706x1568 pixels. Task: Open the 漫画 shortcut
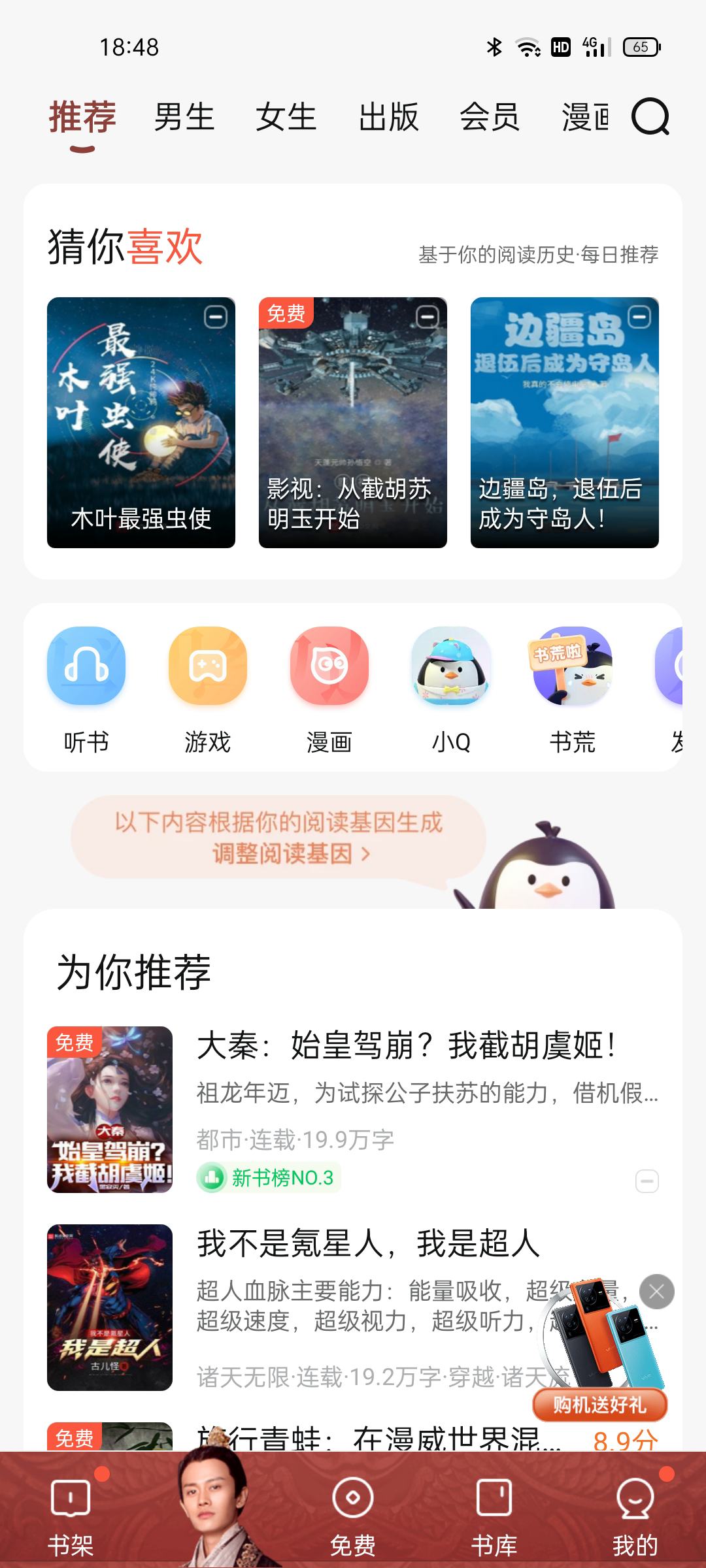pos(329,689)
